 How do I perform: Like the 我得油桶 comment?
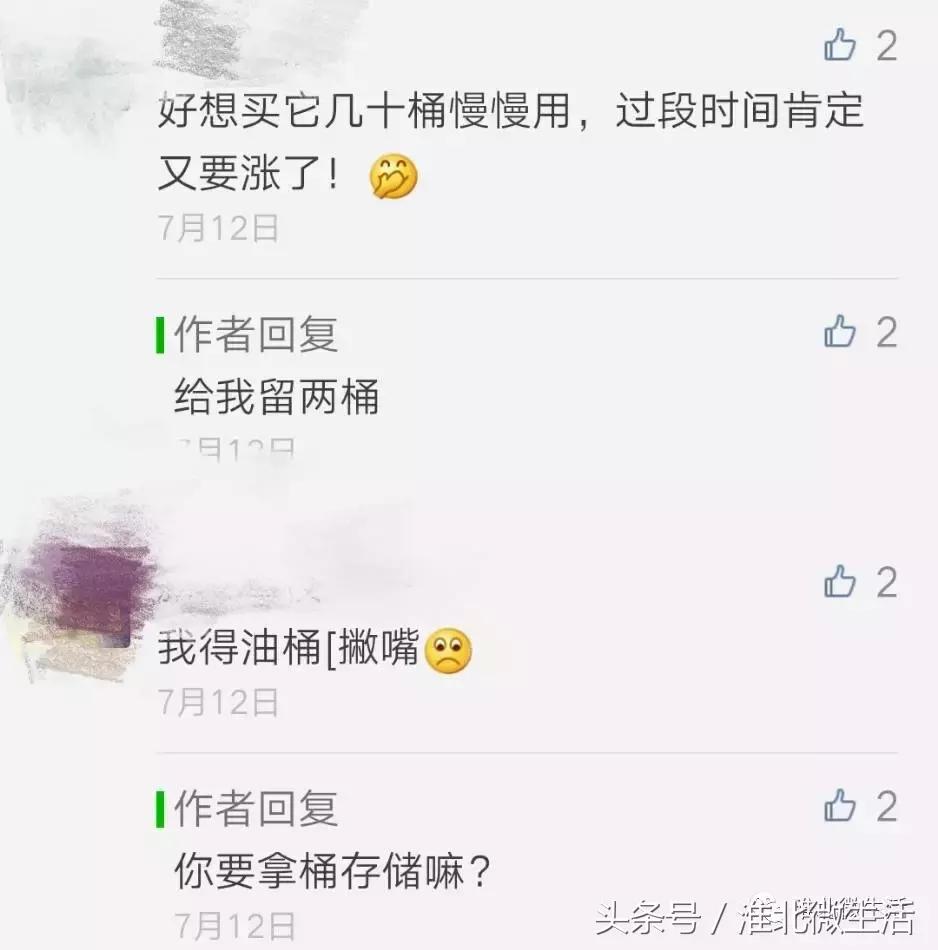pos(840,582)
